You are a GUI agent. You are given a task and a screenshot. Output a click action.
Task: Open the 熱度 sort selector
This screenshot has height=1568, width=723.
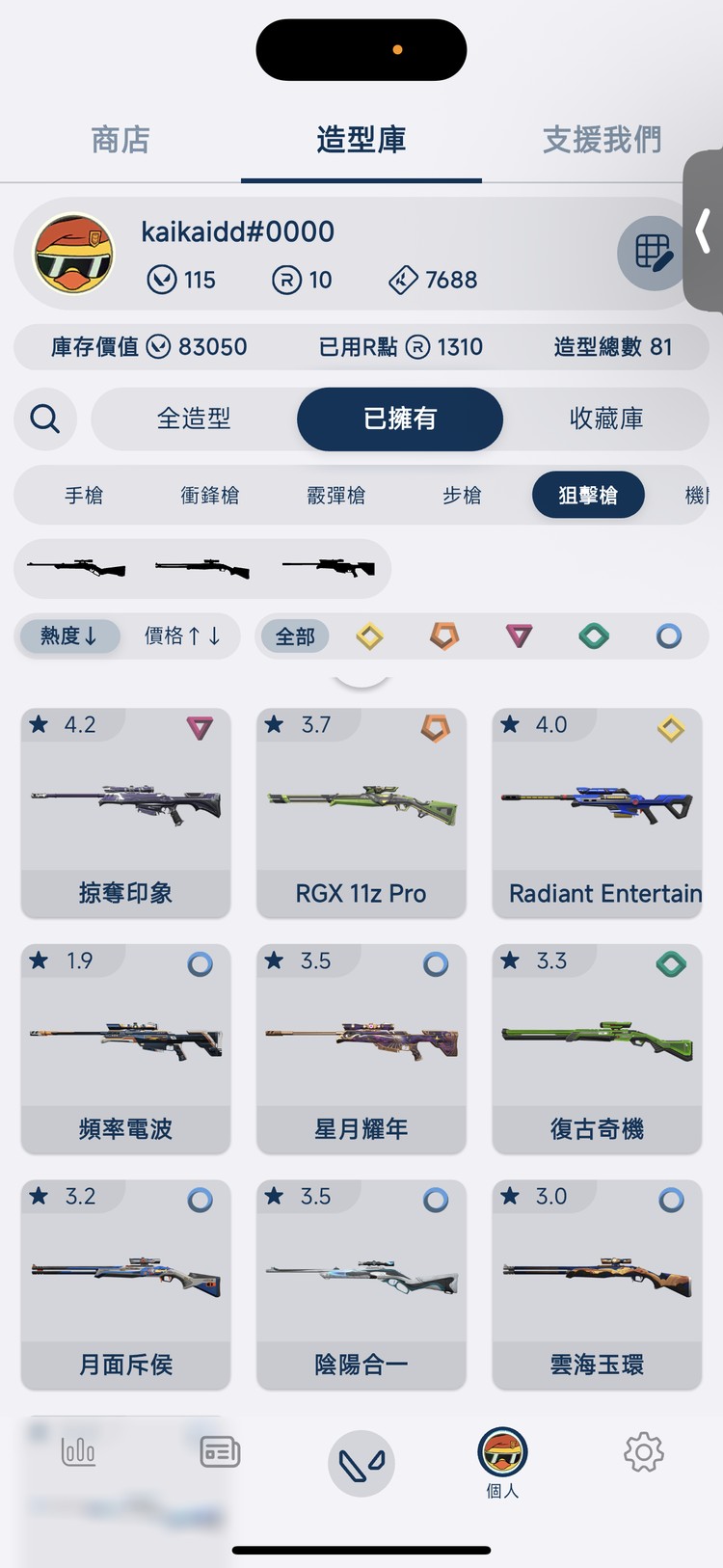pyautogui.click(x=68, y=636)
